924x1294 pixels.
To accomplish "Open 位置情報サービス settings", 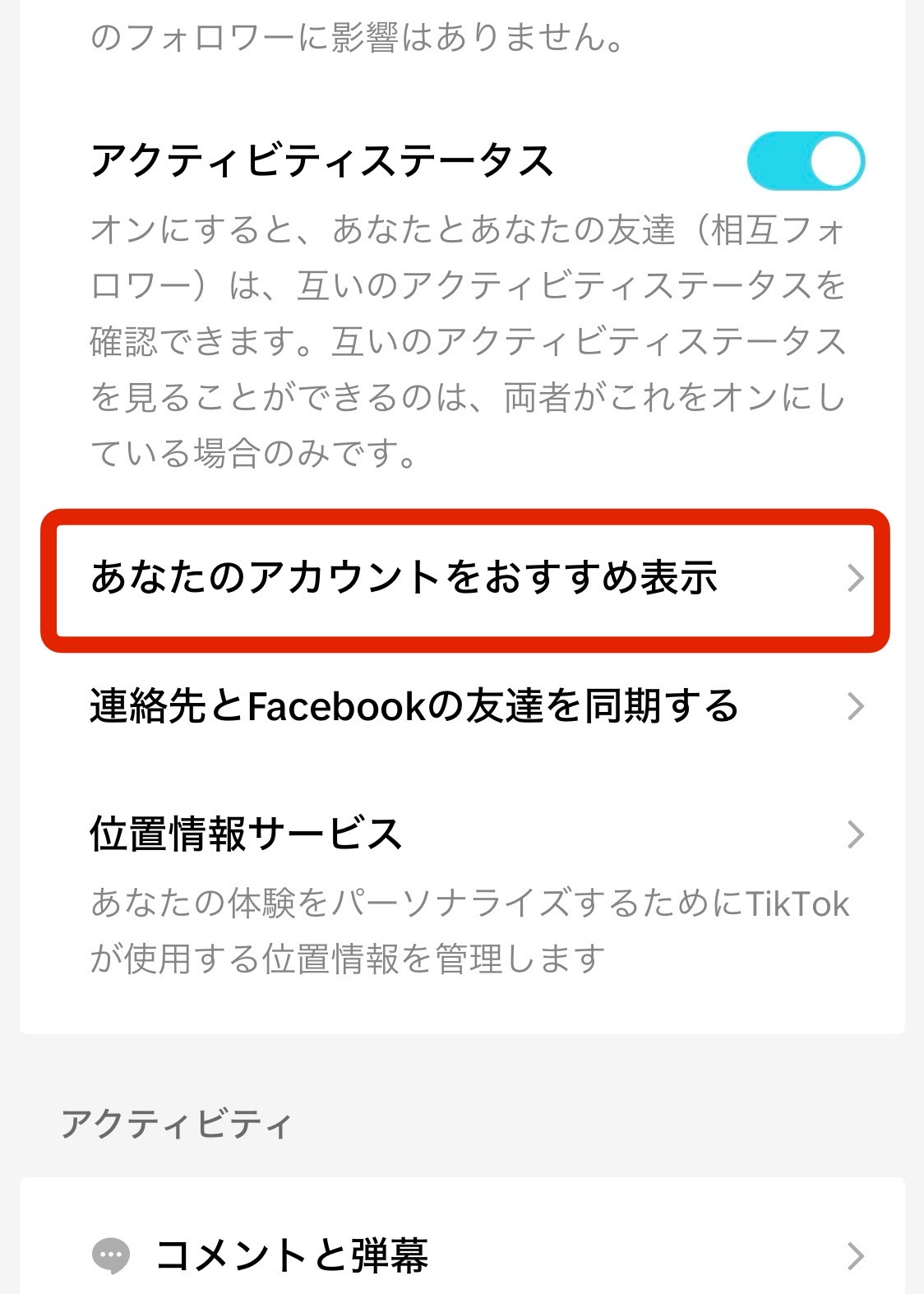I will tap(464, 834).
